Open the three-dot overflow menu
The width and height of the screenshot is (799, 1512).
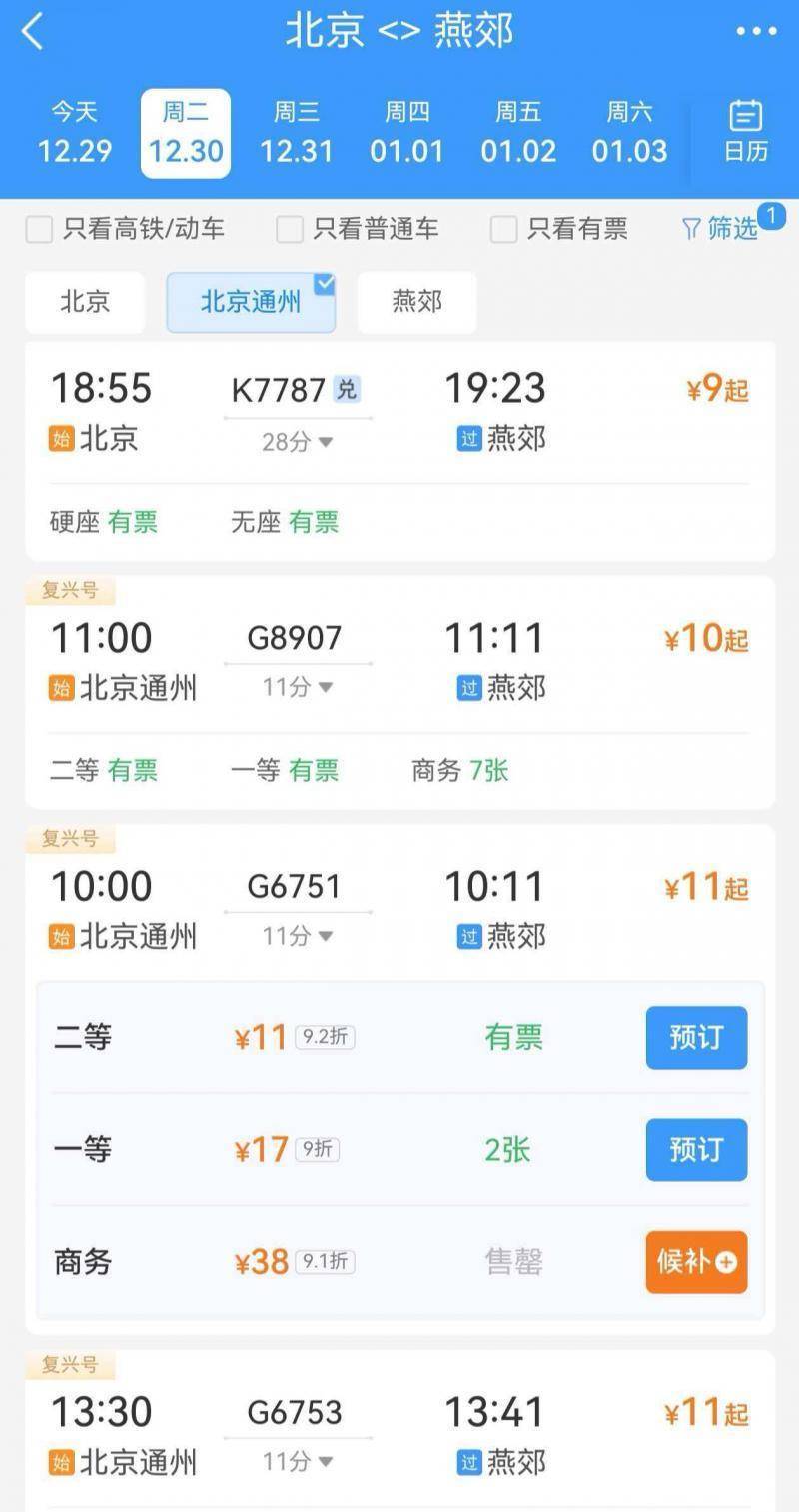click(756, 32)
